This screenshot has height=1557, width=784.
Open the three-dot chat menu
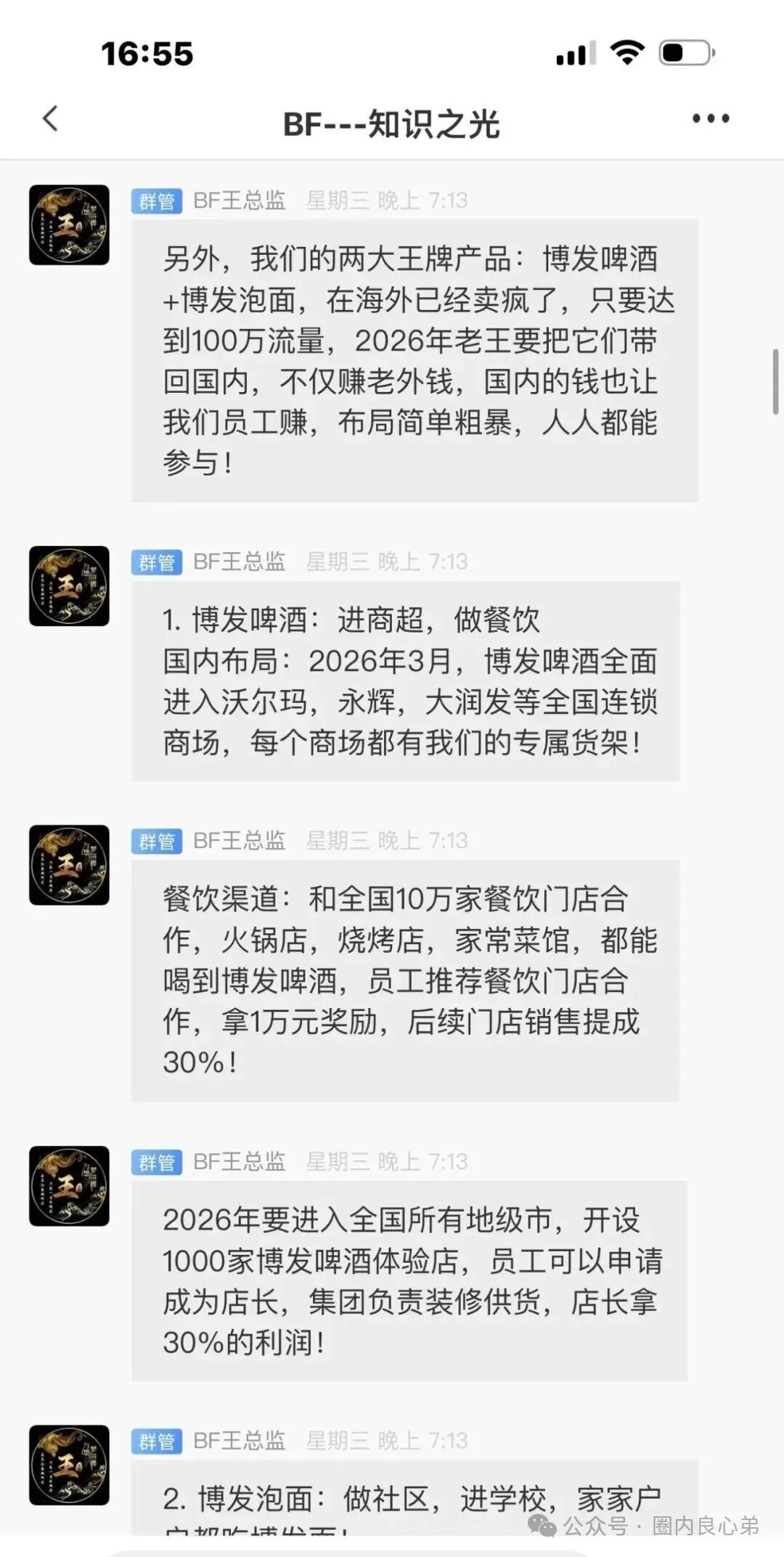710,118
